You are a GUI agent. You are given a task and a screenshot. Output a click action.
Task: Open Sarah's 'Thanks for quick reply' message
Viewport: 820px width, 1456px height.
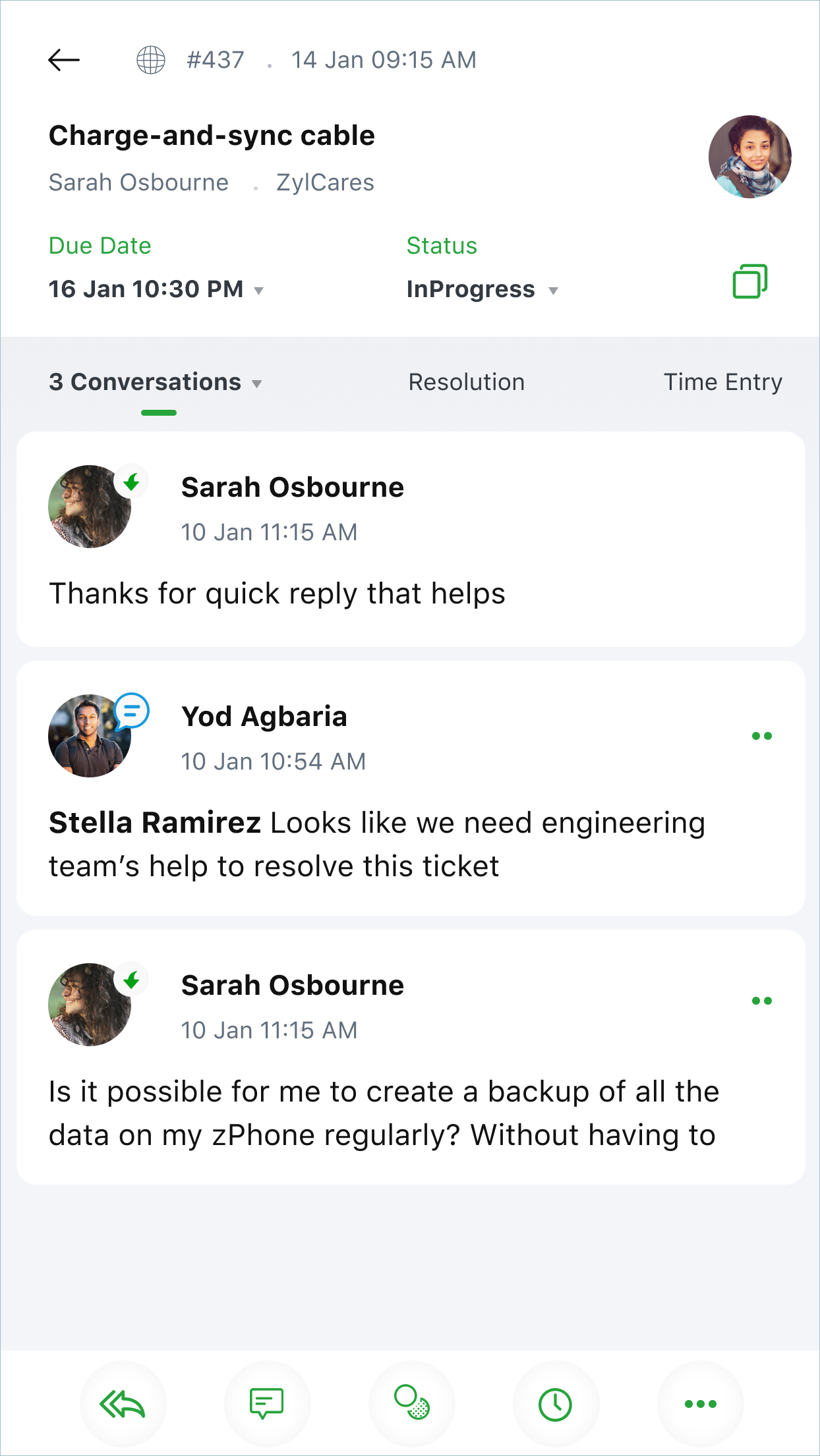pos(277,594)
